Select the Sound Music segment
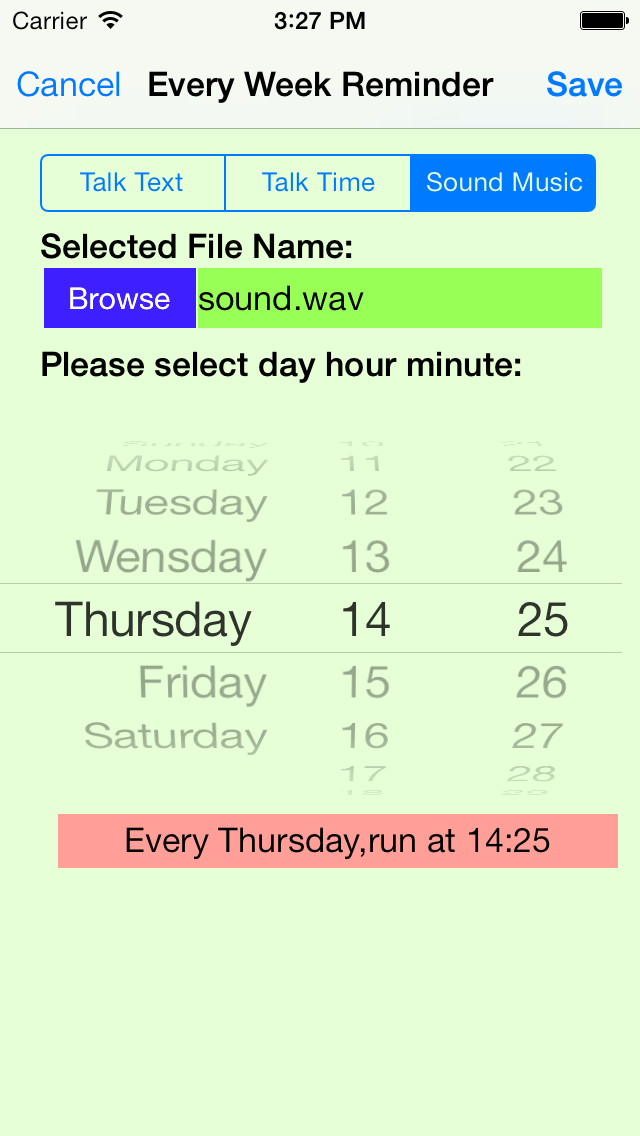Viewport: 640px width, 1136px height. 504,183
